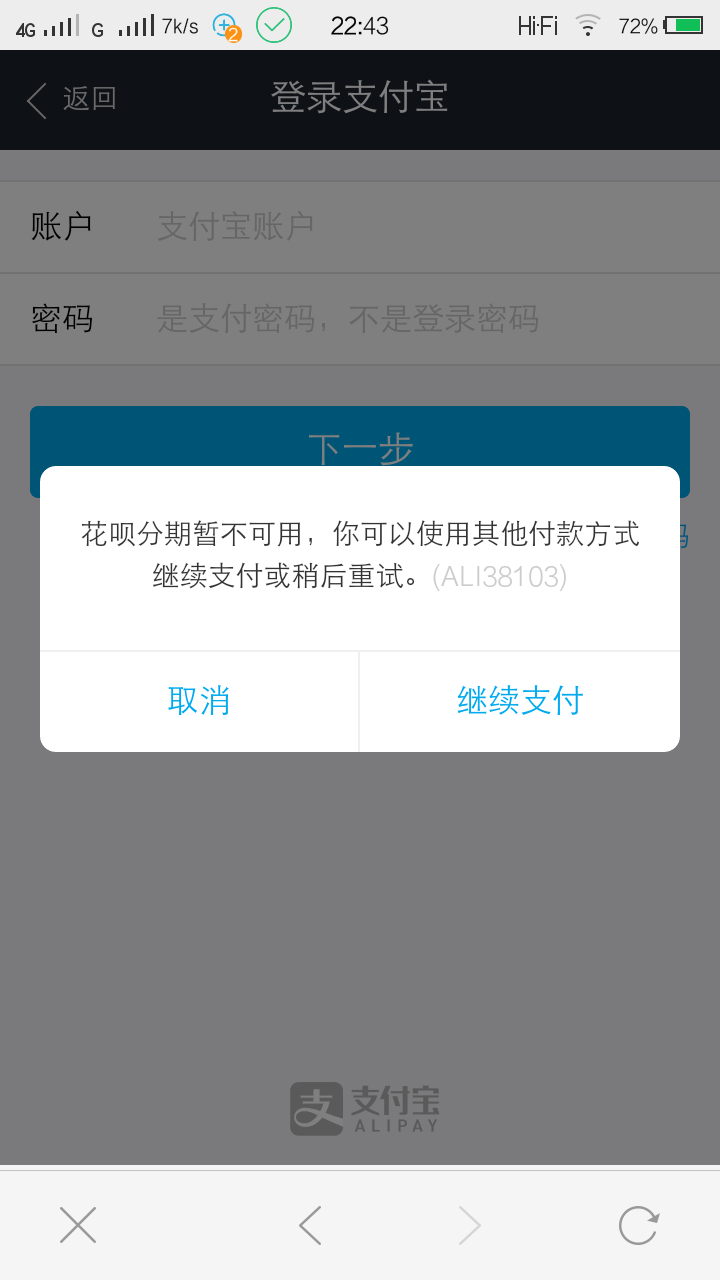Tap the green checkmark status bar icon
720x1280 pixels.
[273, 25]
